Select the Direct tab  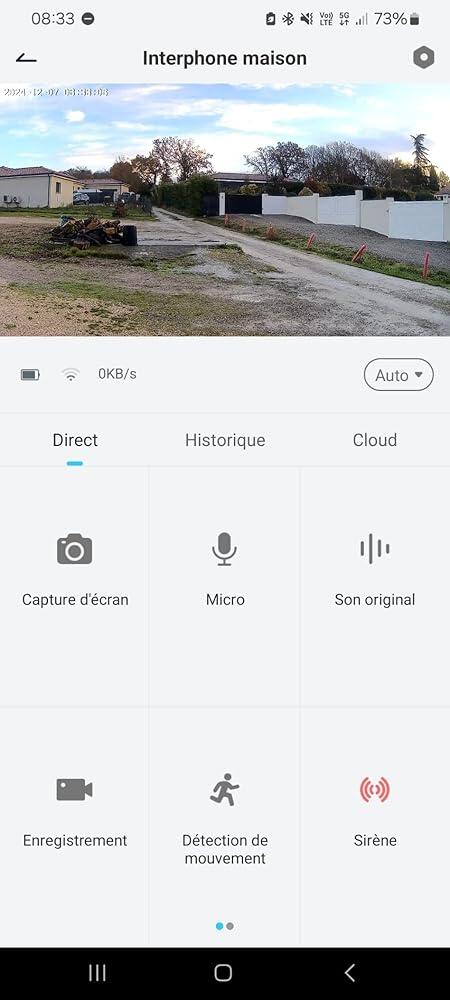[x=75, y=440]
